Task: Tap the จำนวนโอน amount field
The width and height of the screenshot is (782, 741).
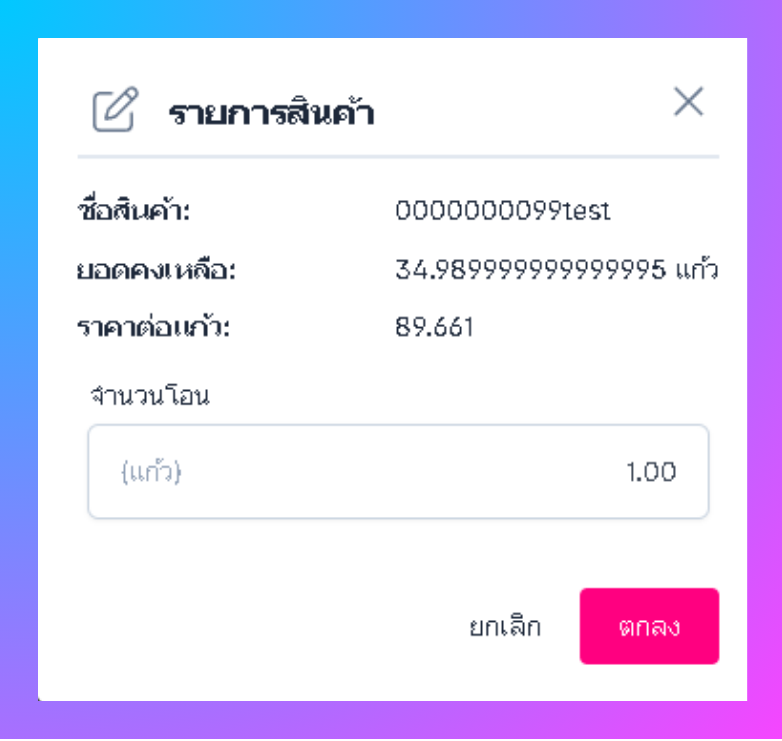Action: (398, 472)
